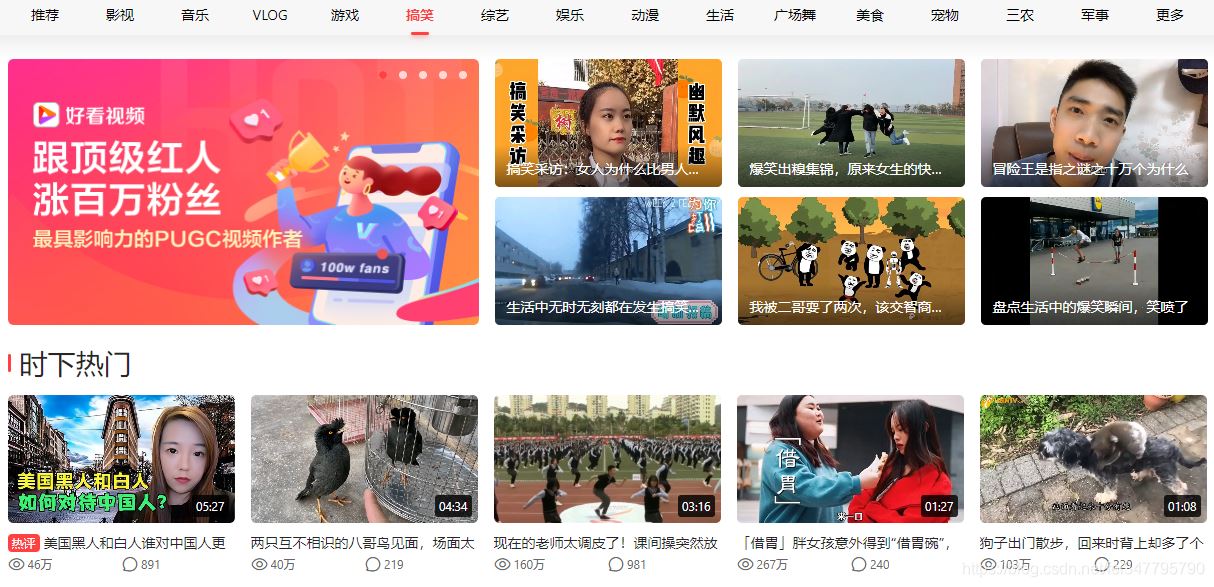Switch to the 游戏 tab
This screenshot has height=587, width=1214.
pyautogui.click(x=345, y=15)
